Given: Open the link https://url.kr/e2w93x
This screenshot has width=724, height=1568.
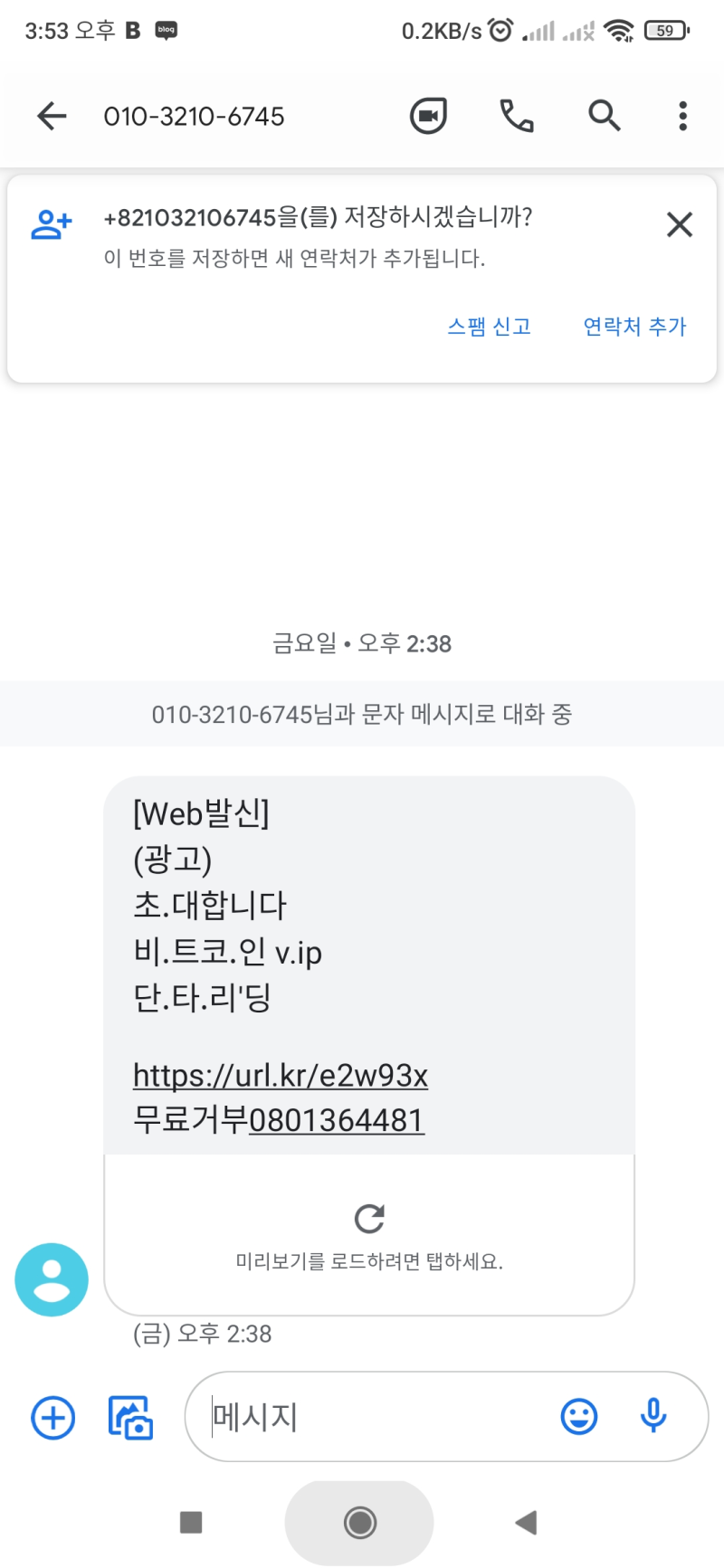Looking at the screenshot, I should (281, 1076).
